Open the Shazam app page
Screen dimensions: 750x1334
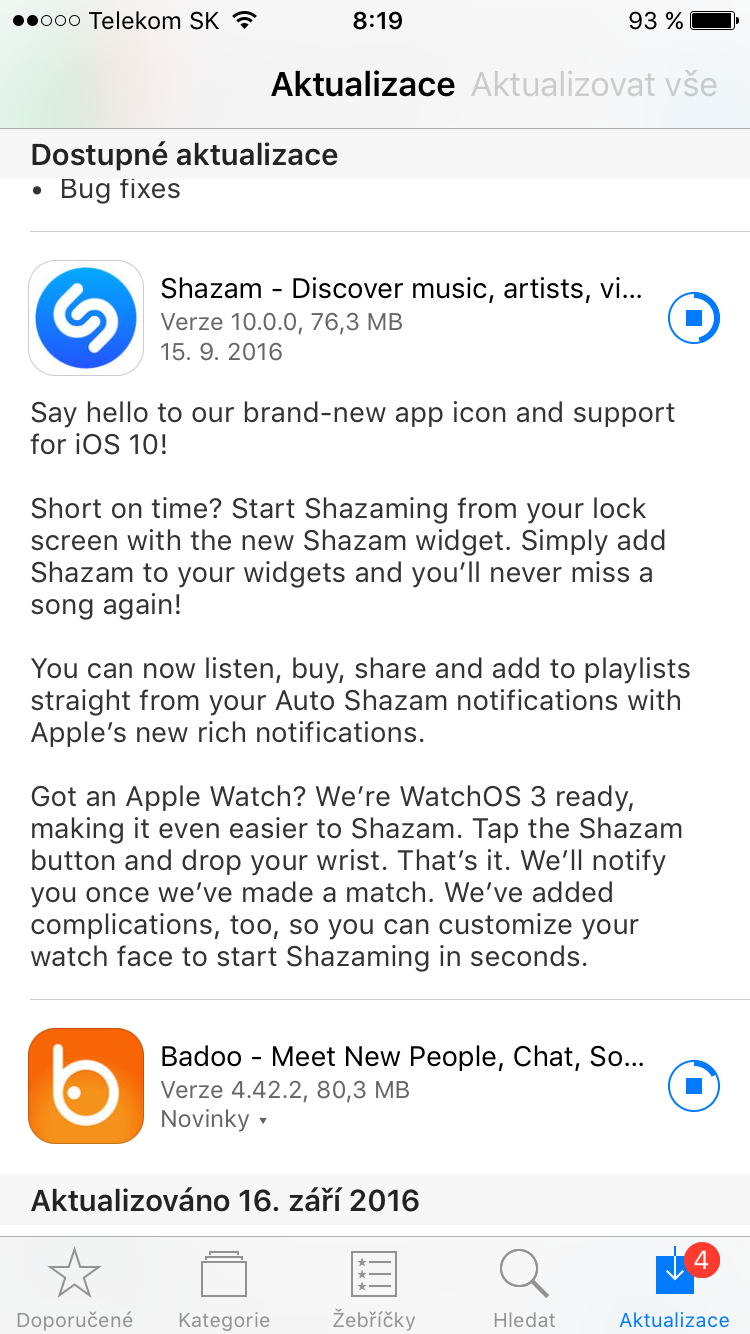[86, 318]
